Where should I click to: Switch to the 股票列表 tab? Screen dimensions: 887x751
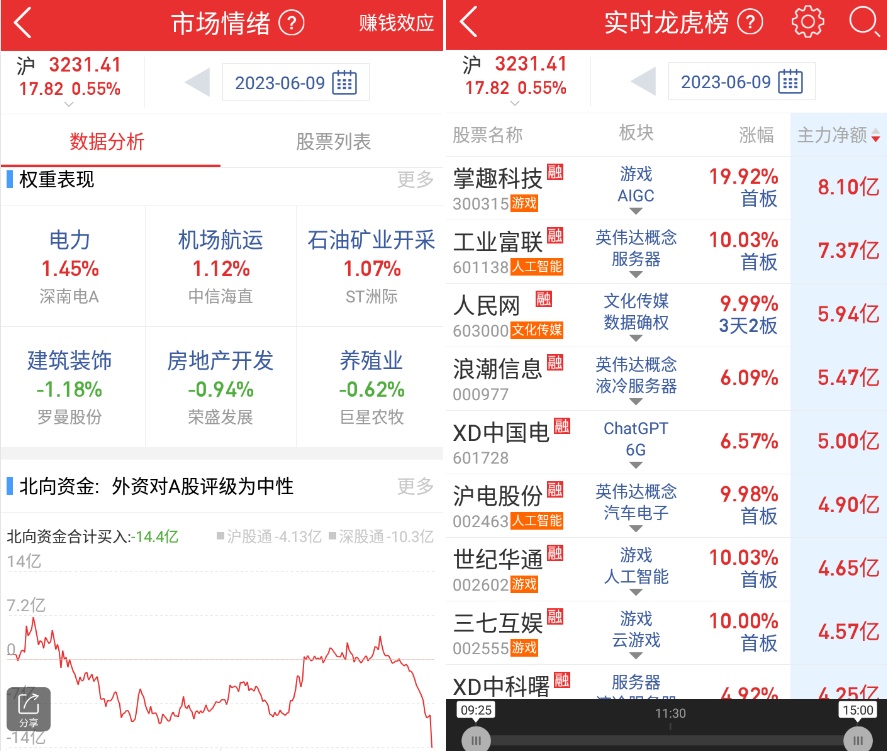pyautogui.click(x=333, y=141)
